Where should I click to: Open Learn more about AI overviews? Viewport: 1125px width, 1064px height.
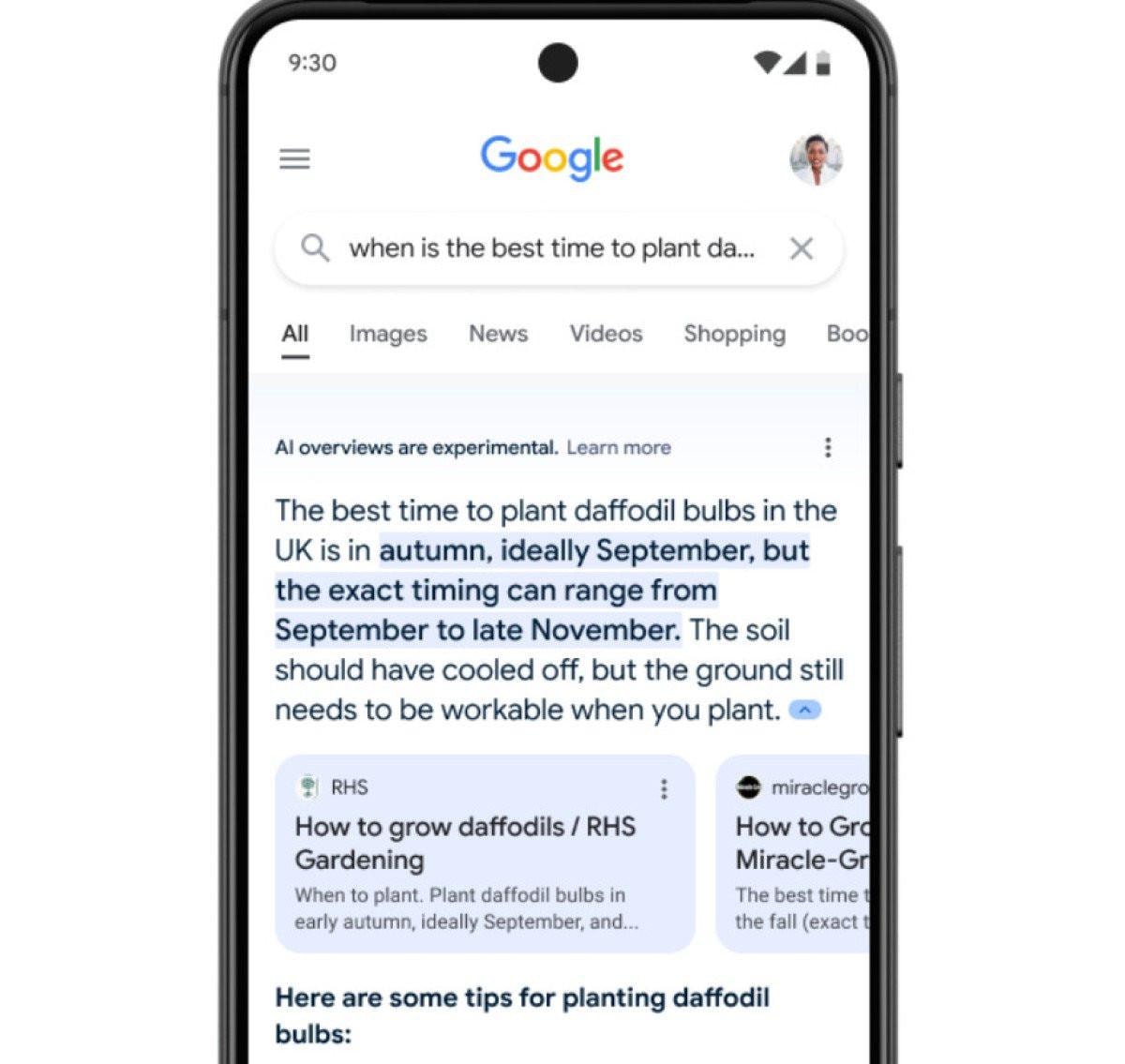[x=618, y=448]
